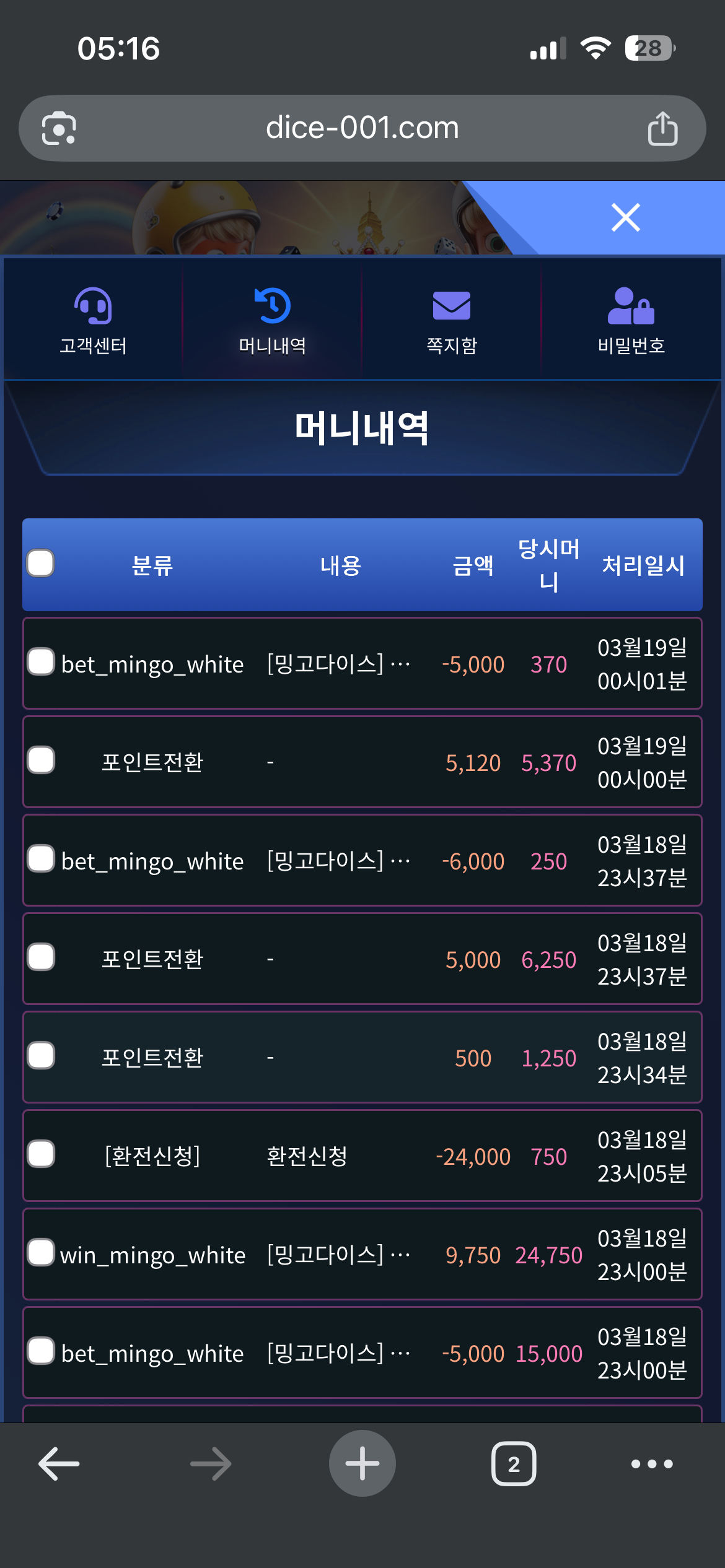
Task: Open 쪽지함 message inbox
Action: point(452,320)
